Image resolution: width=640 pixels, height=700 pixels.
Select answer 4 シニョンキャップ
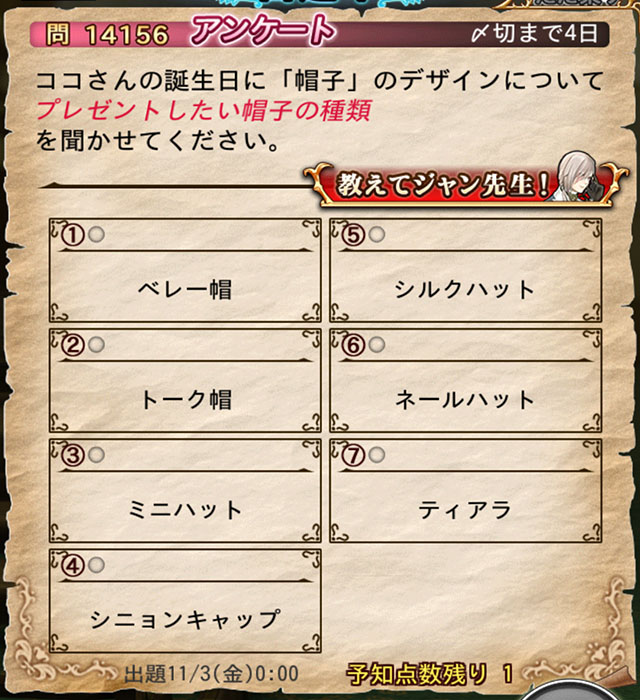tap(185, 600)
